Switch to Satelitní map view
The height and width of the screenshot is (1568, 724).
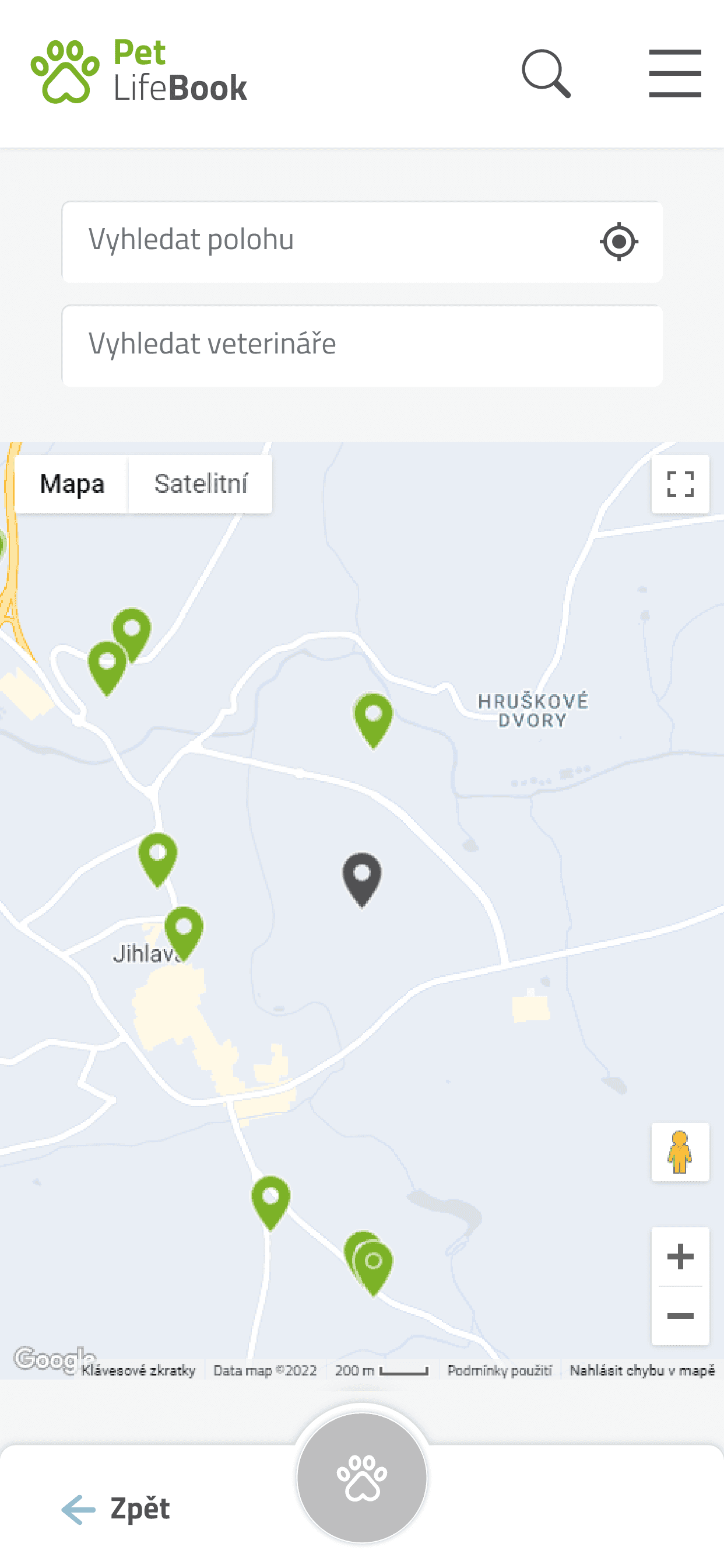pos(201,484)
